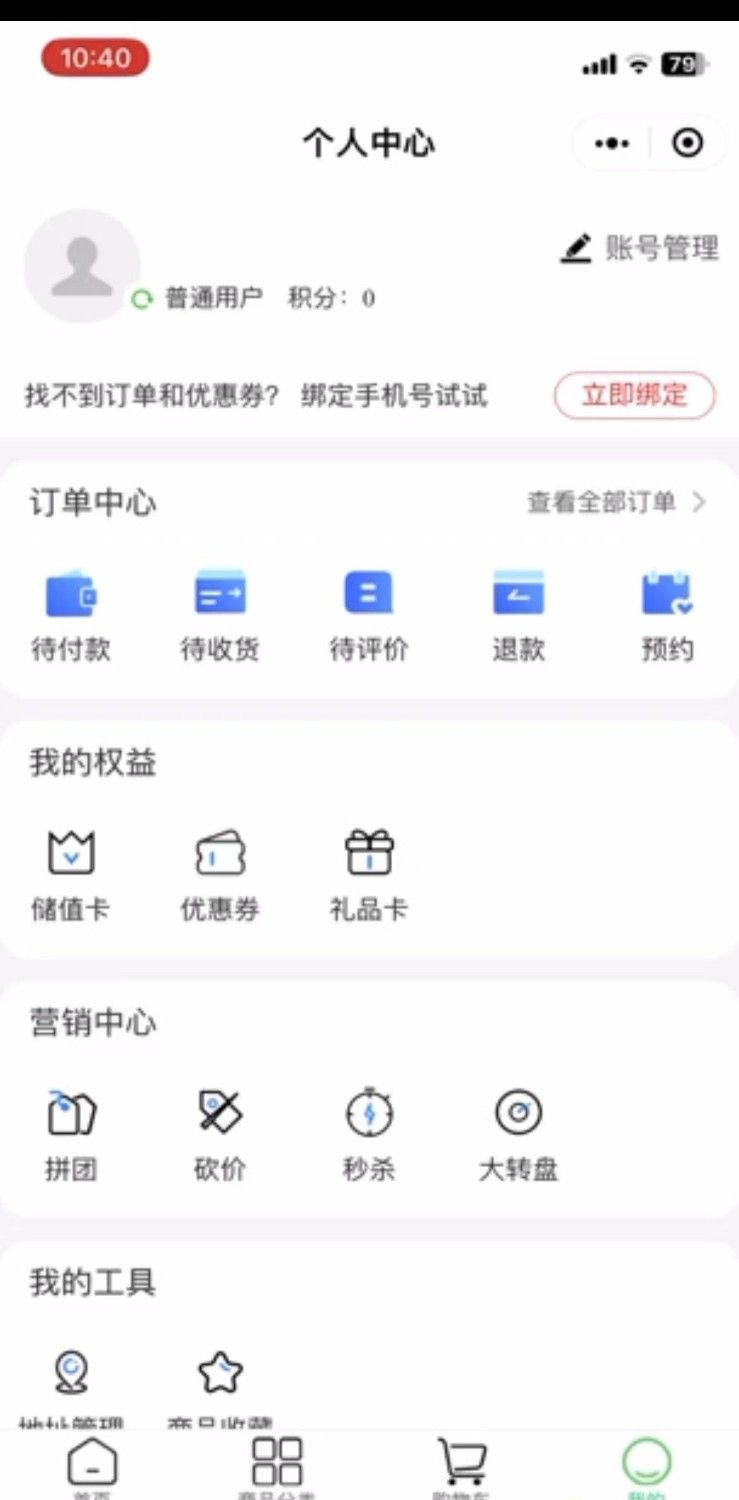739x1500 pixels.
Task: Open 账号管理 account management
Action: [640, 248]
